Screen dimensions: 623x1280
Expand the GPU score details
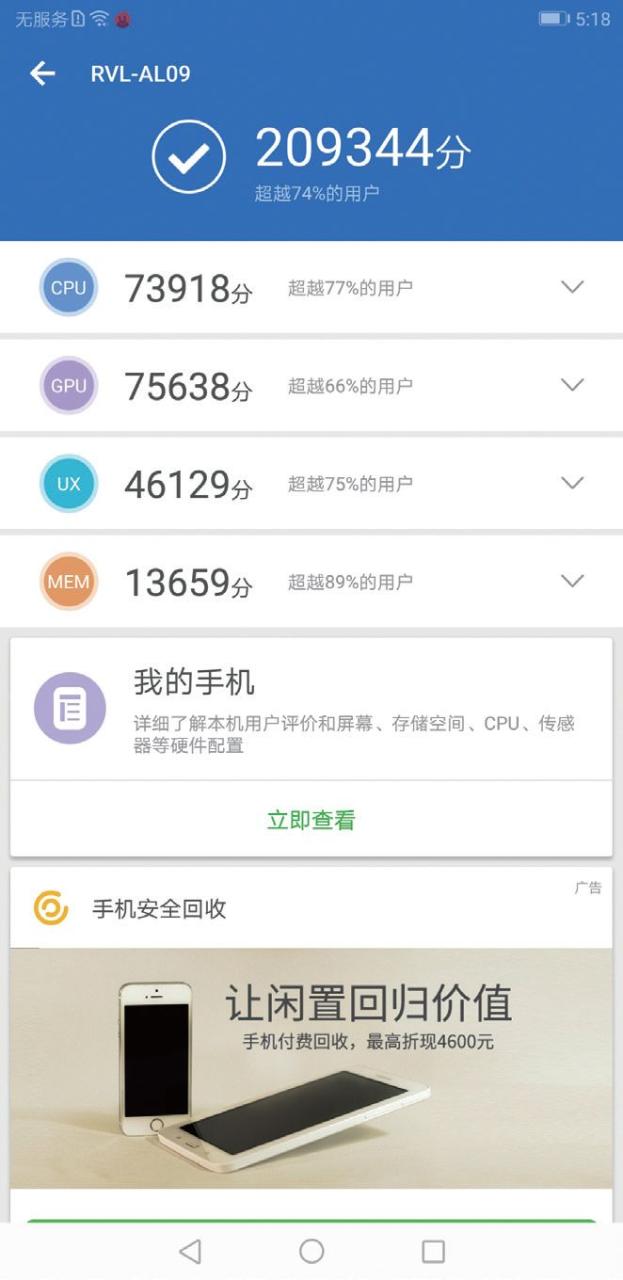click(x=572, y=385)
